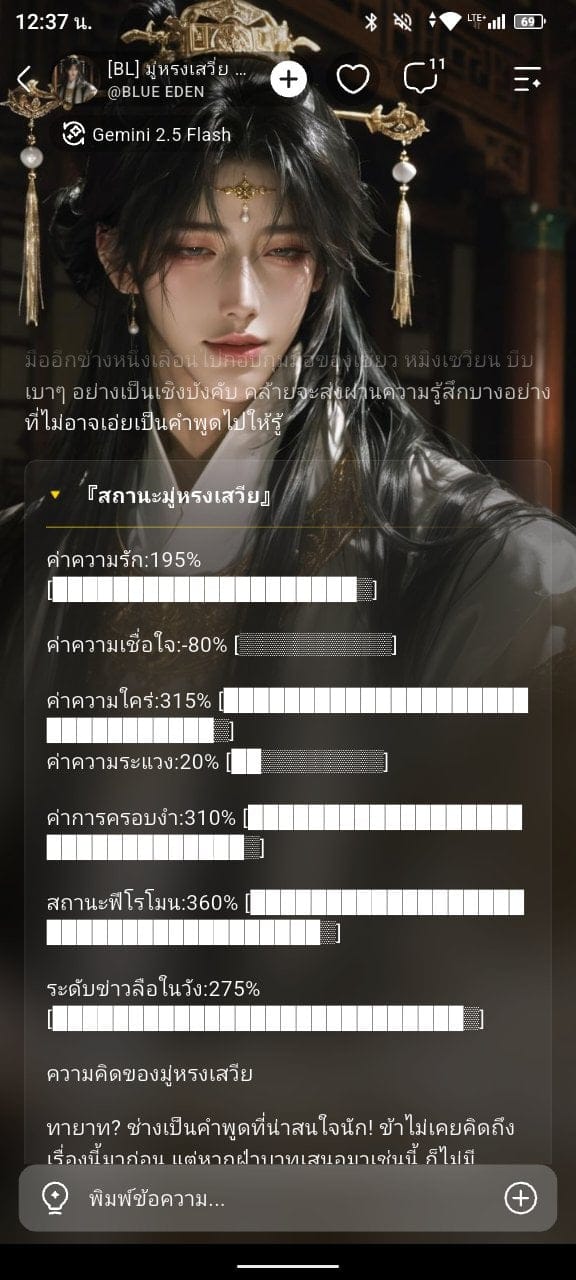Screen dimensions: 576x1280
Task: Focus the พิมพ์ข้อความ message field
Action: 285,1198
